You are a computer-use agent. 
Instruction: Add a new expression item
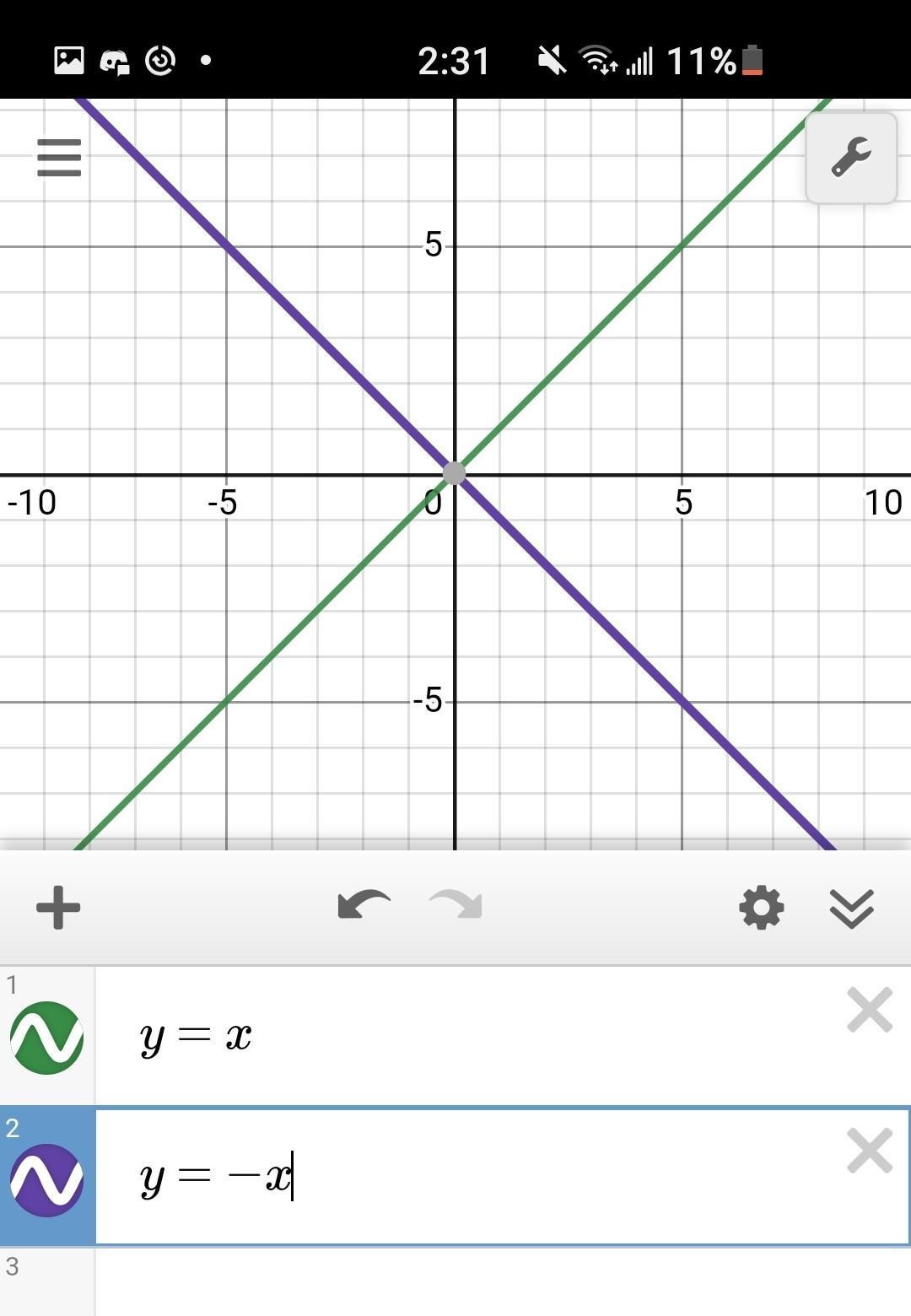pos(58,908)
